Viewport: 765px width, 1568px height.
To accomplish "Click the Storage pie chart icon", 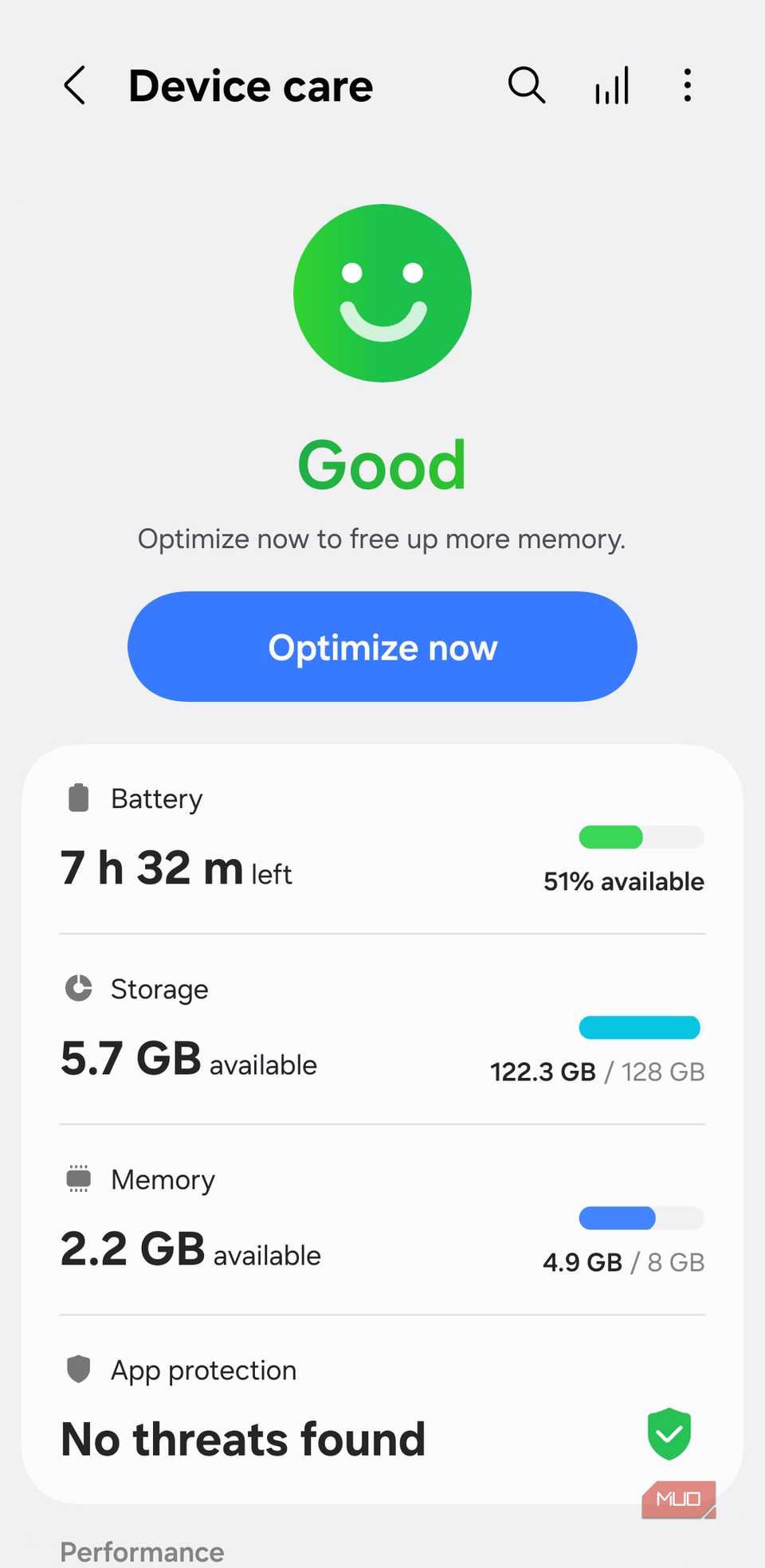I will pyautogui.click(x=78, y=989).
